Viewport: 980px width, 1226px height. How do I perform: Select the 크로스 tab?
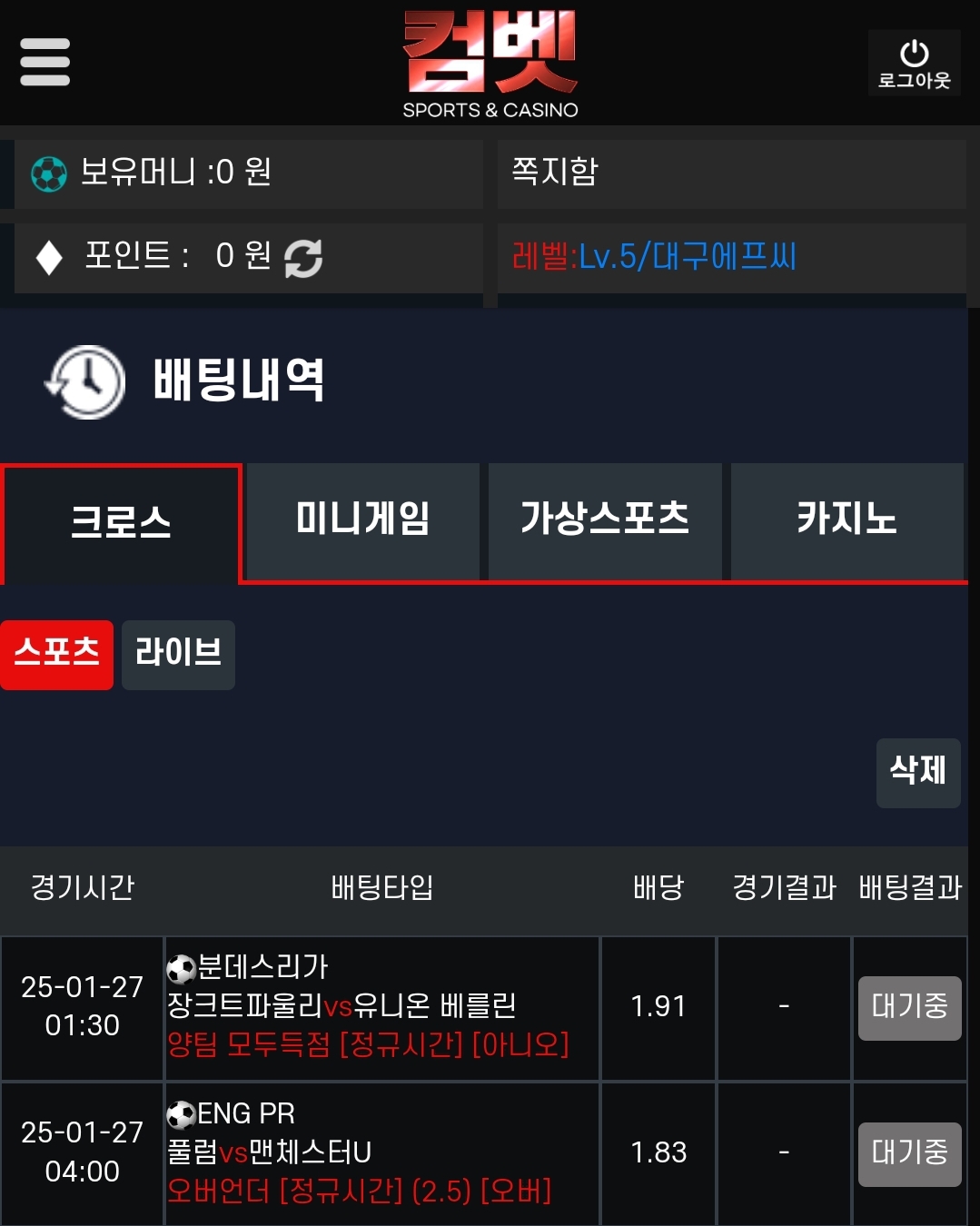(121, 523)
